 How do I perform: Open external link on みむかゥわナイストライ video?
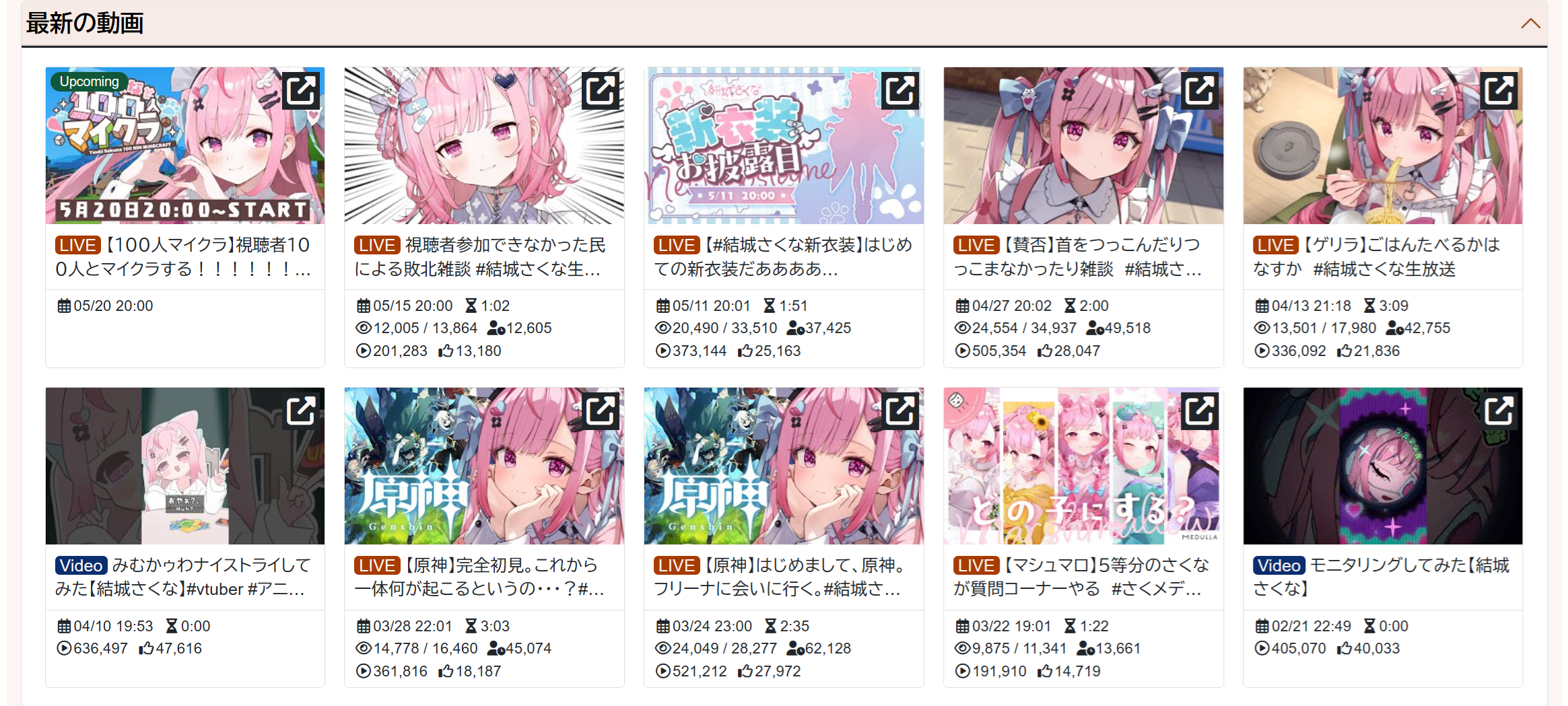(x=301, y=411)
